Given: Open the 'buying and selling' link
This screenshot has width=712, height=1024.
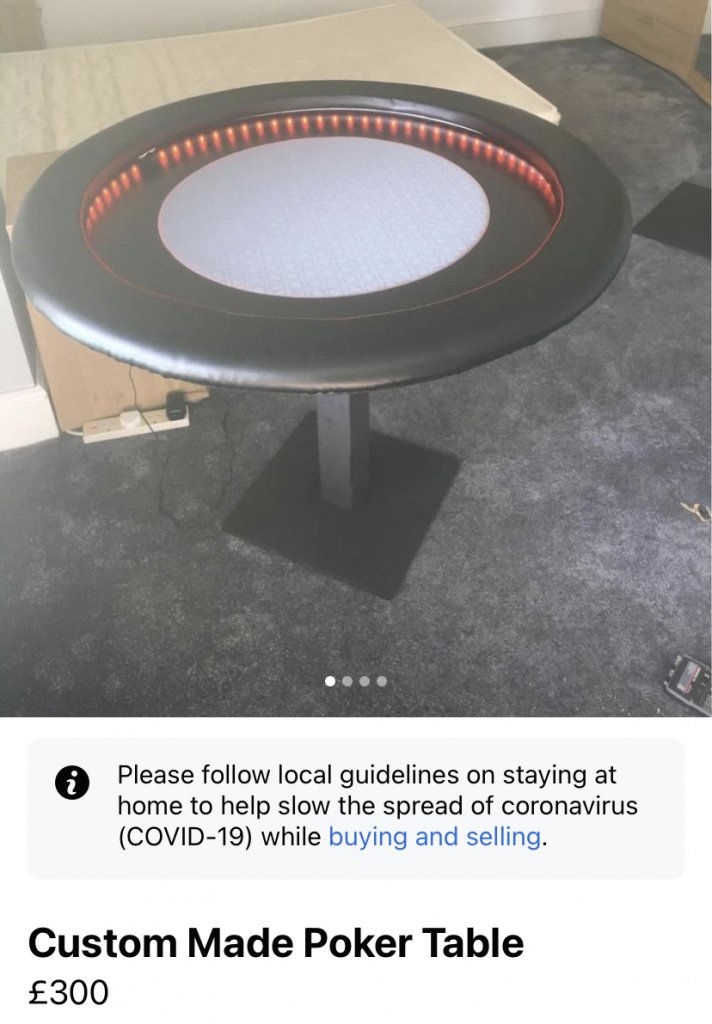Looking at the screenshot, I should pyautogui.click(x=434, y=837).
